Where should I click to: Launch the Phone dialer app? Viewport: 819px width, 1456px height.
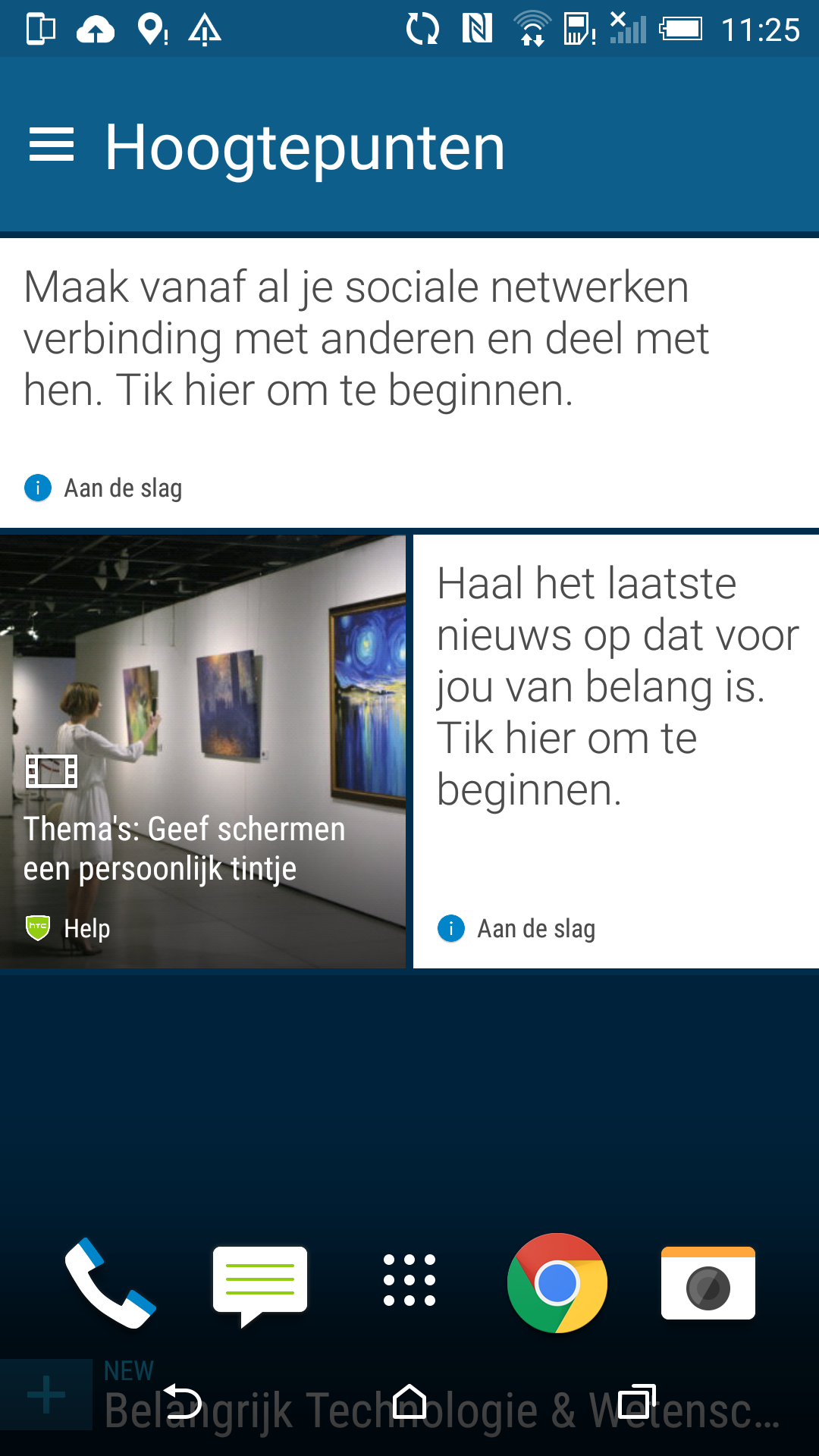pyautogui.click(x=111, y=1282)
